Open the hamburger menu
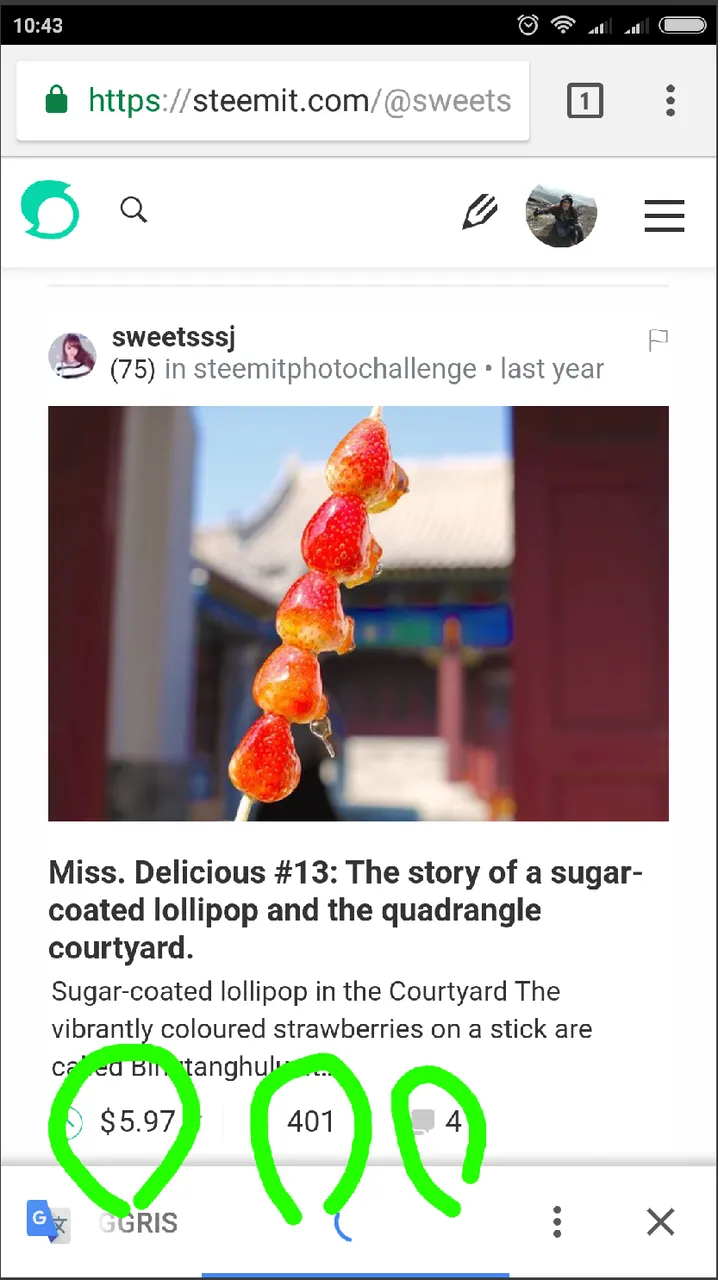Image resolution: width=718 pixels, height=1280 pixels. click(x=664, y=215)
